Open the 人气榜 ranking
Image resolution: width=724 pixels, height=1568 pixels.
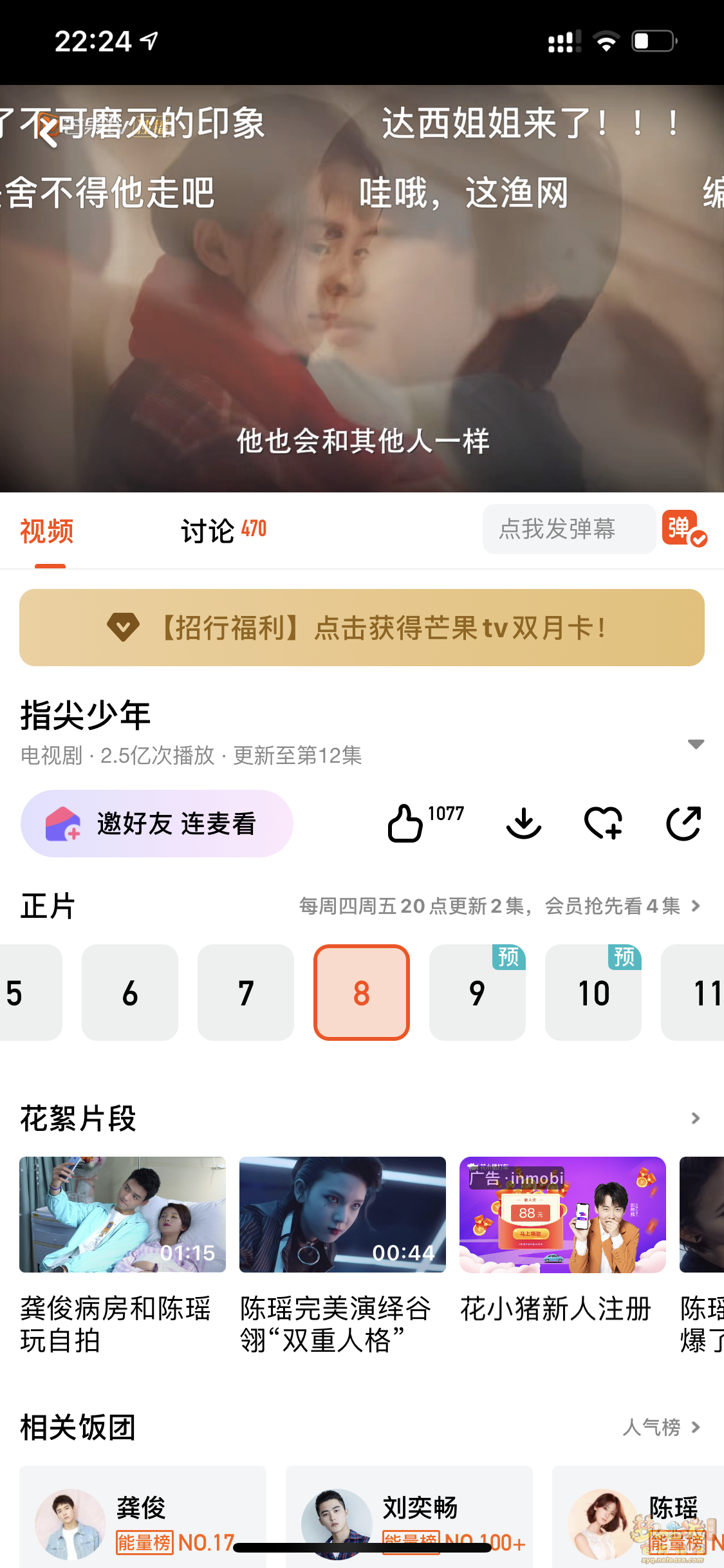point(661,1428)
